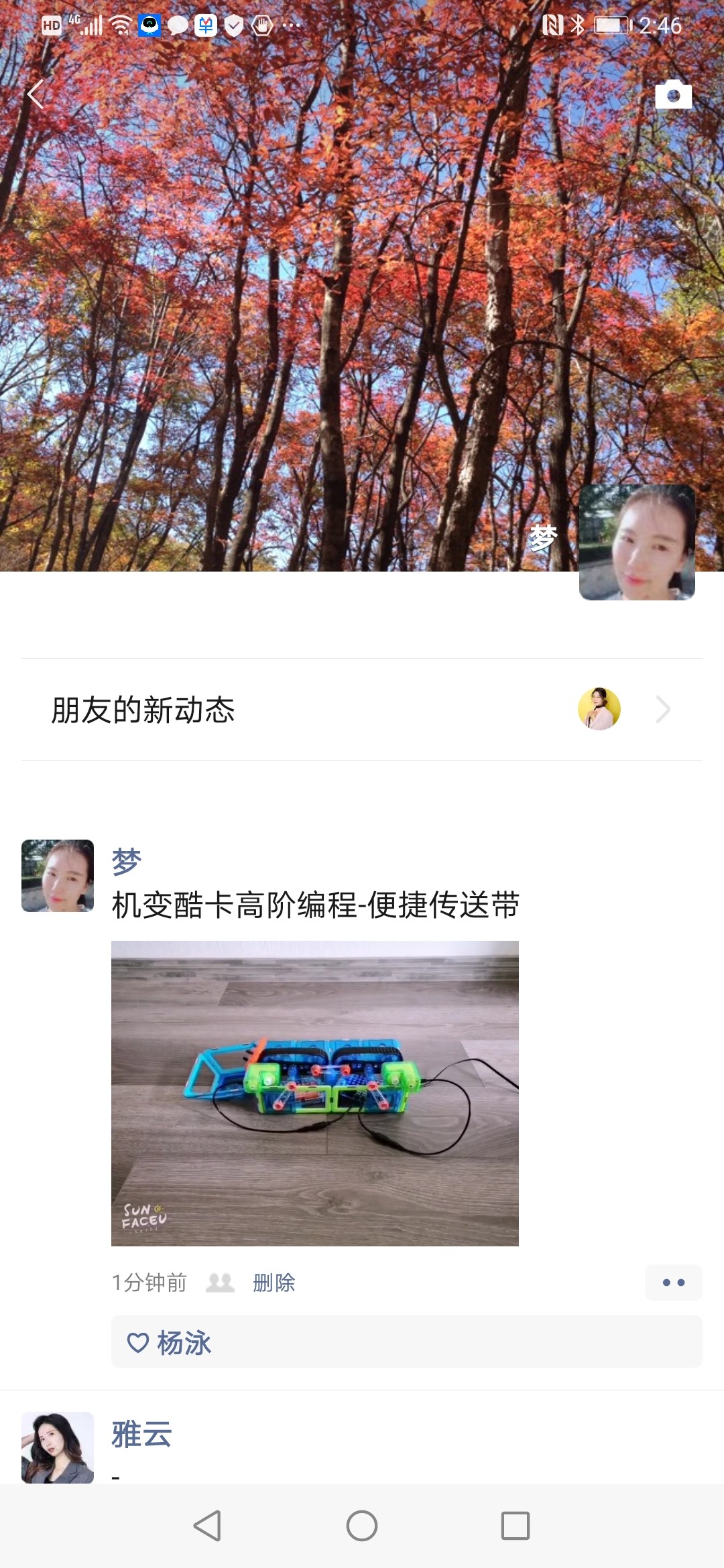Open the camera to post a moment
724x1568 pixels.
(x=673, y=95)
